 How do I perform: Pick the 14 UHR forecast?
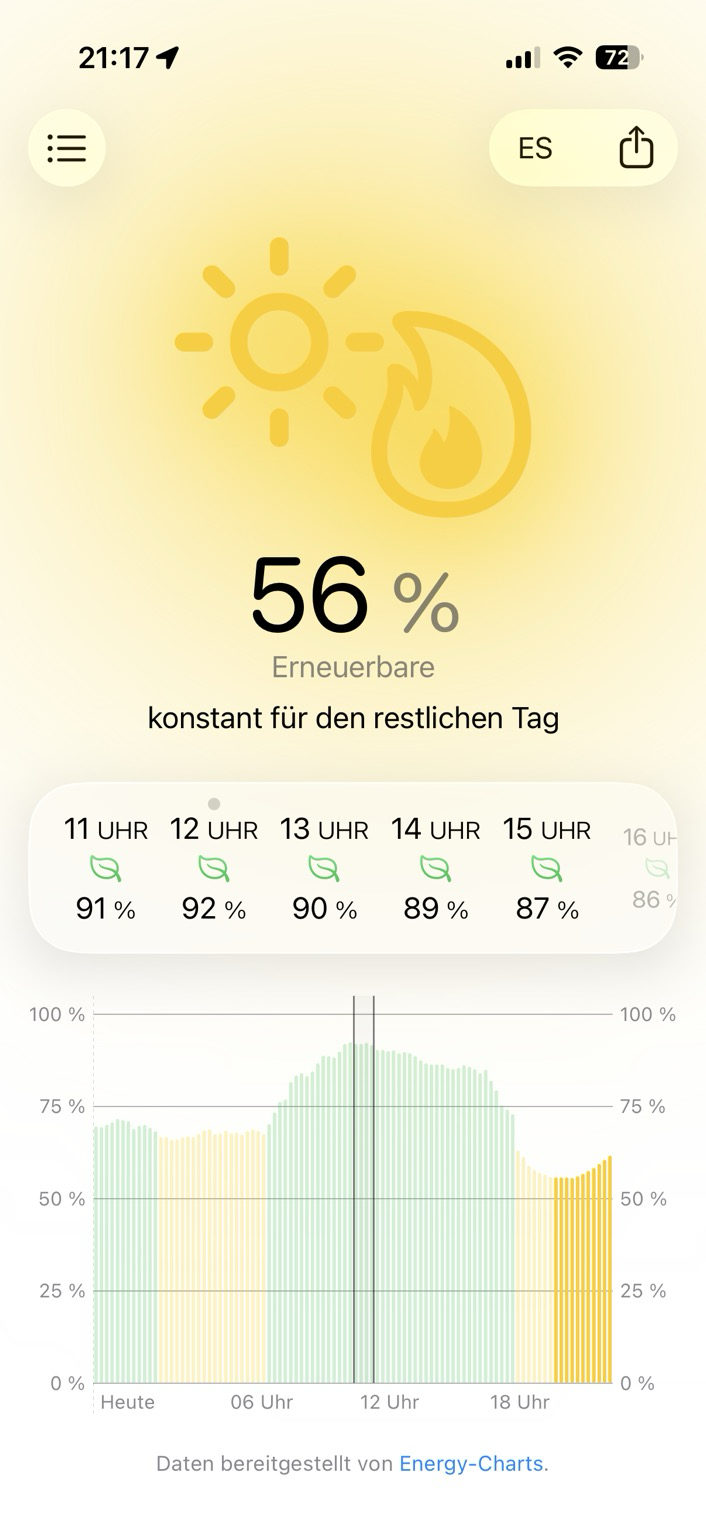coord(435,868)
